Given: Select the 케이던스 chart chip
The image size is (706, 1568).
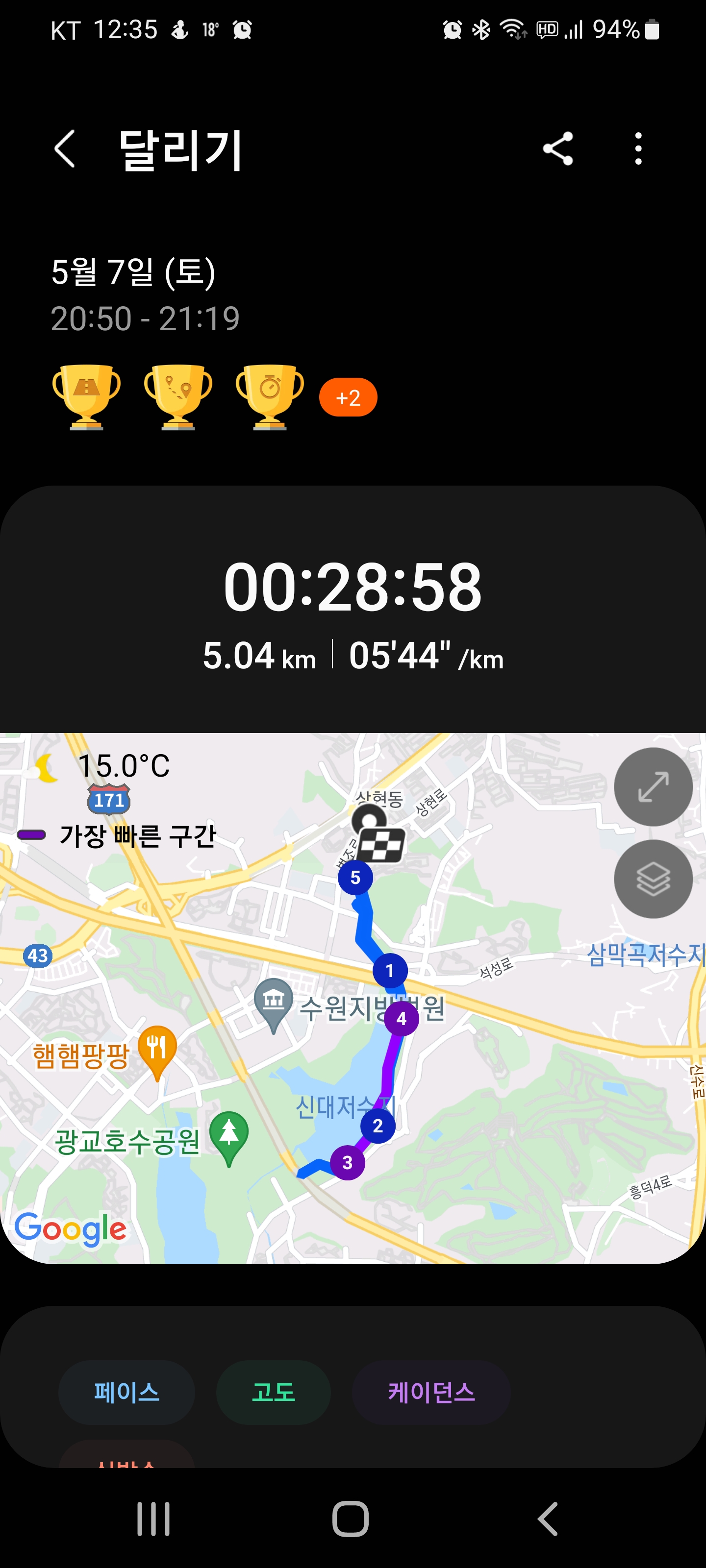Looking at the screenshot, I should pos(430,1392).
